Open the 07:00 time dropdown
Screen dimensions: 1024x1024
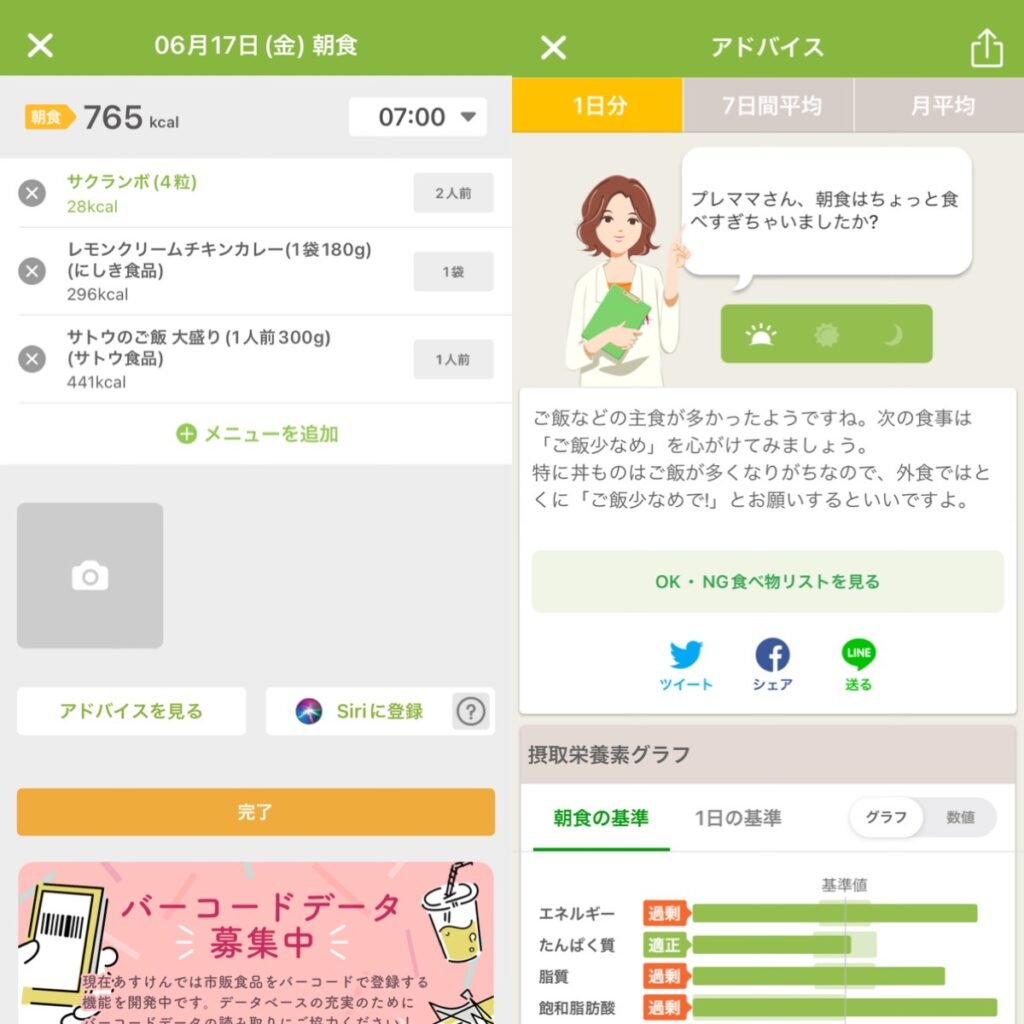418,117
